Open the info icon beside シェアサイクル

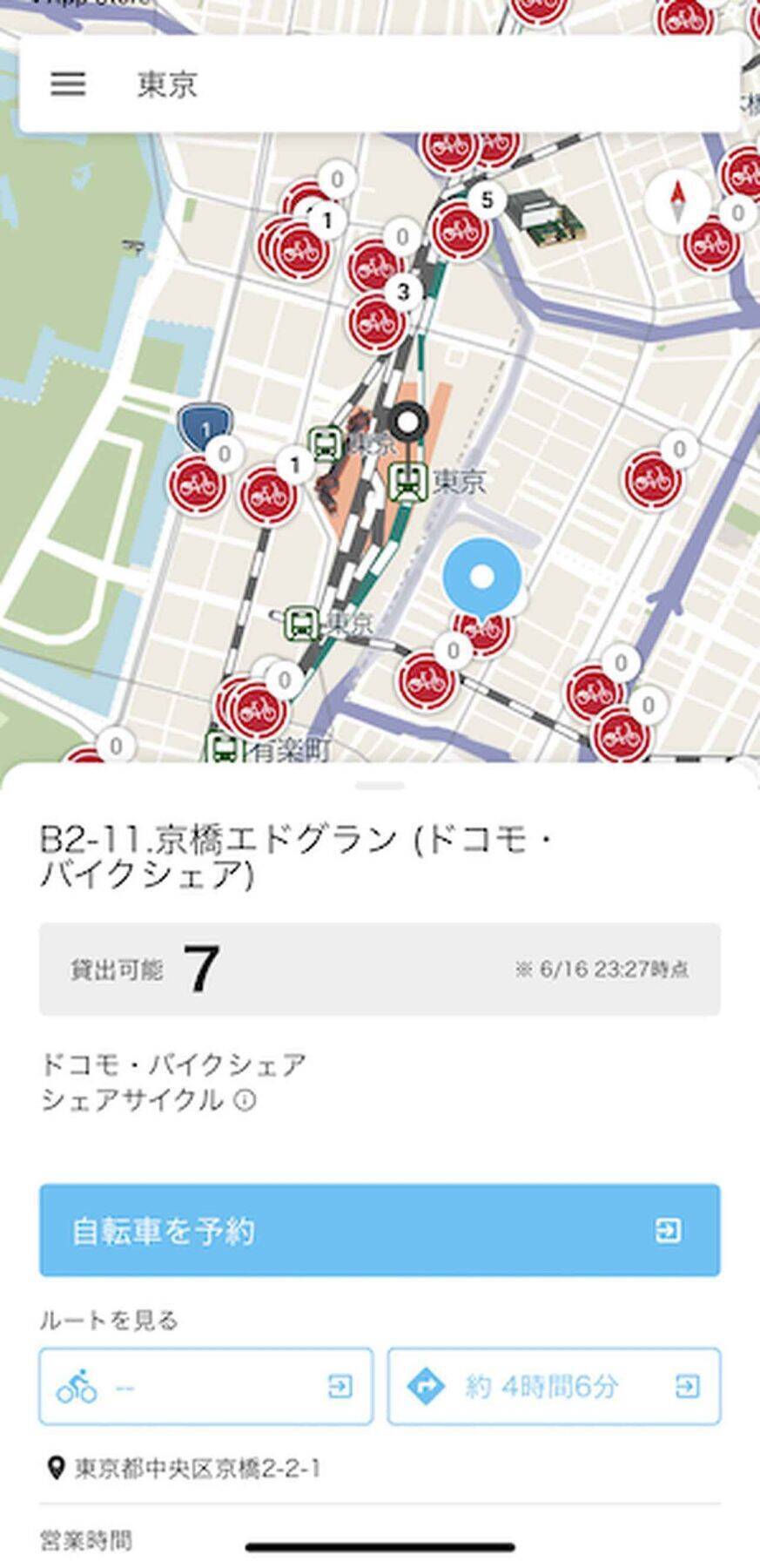[246, 1101]
